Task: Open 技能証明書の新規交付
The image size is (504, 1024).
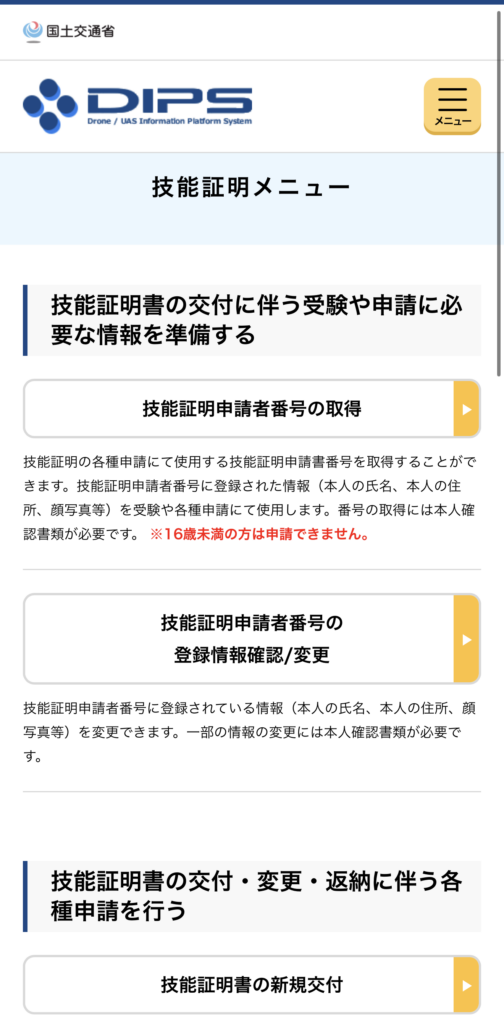Action: point(252,984)
